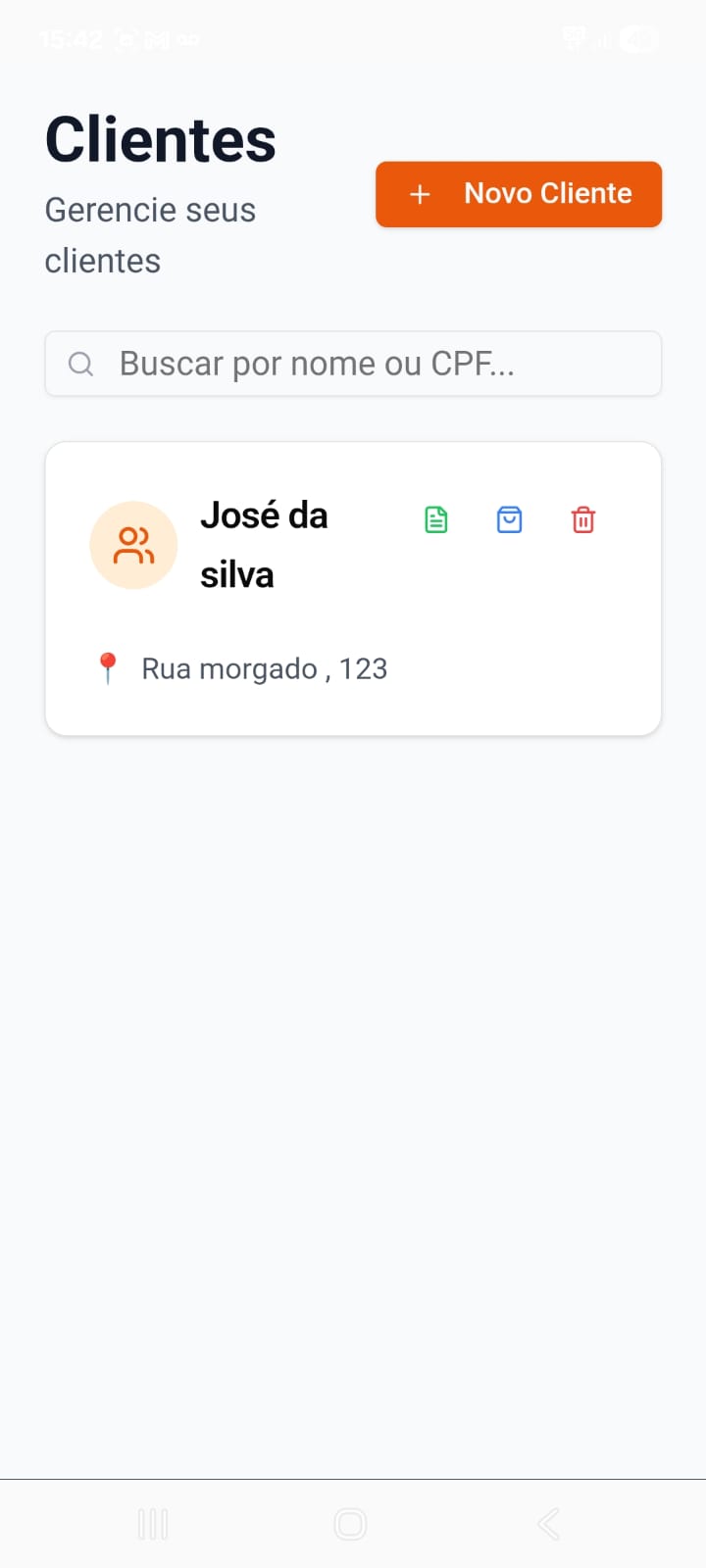Tap the José da silva client card

(x=353, y=588)
